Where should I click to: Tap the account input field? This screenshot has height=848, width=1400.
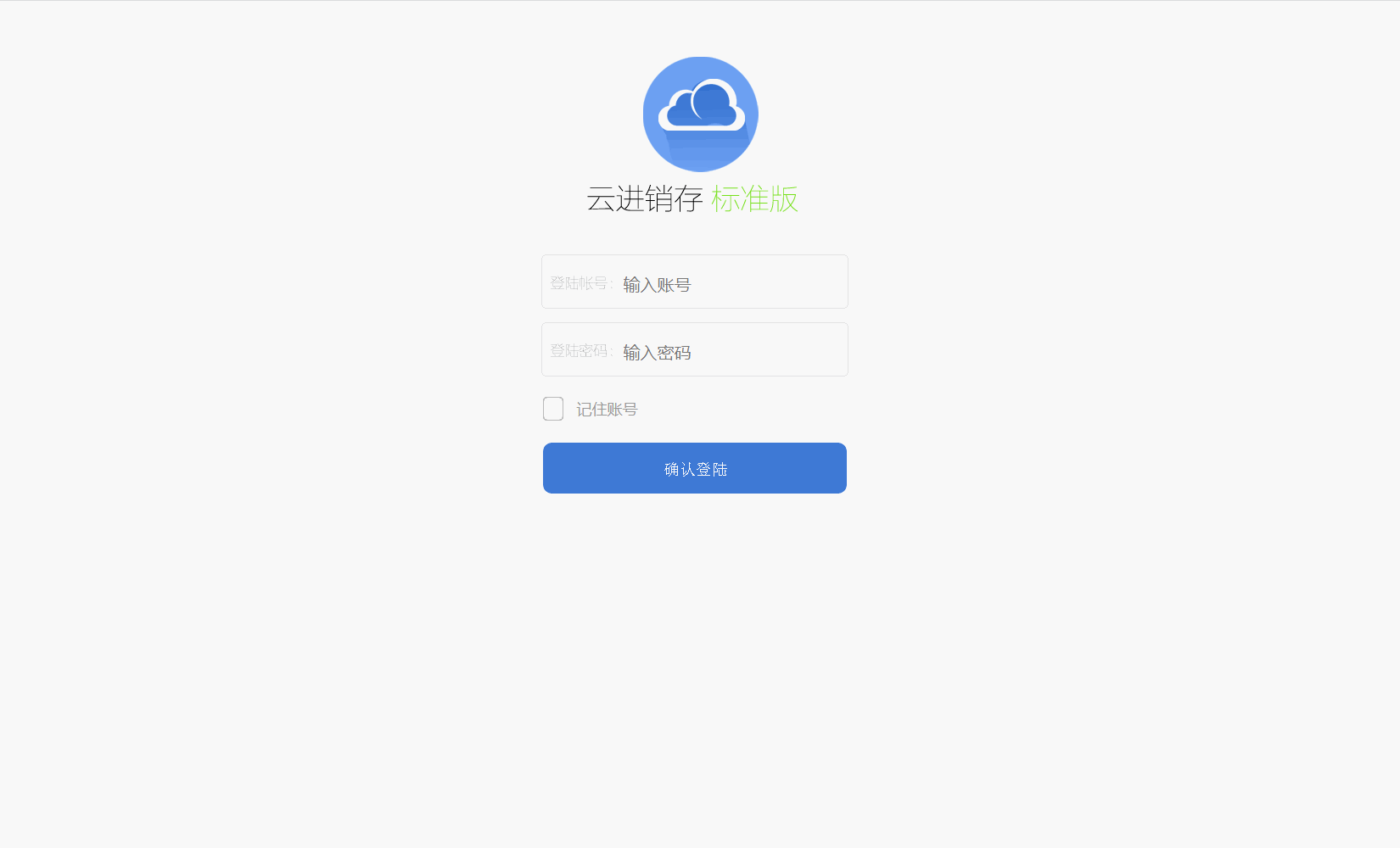coord(730,283)
